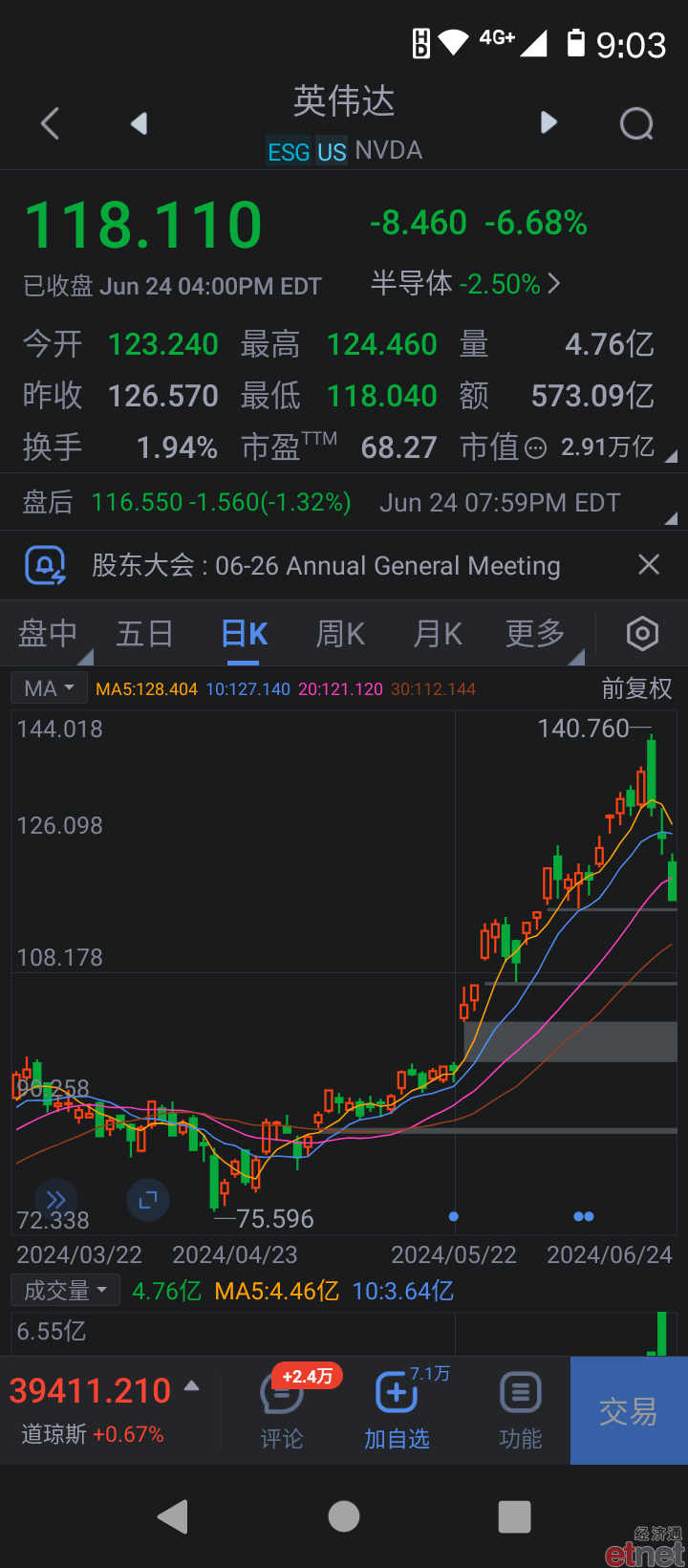Open 评论 comments
Image resolution: width=688 pixels, height=1568 pixels.
(x=282, y=1410)
